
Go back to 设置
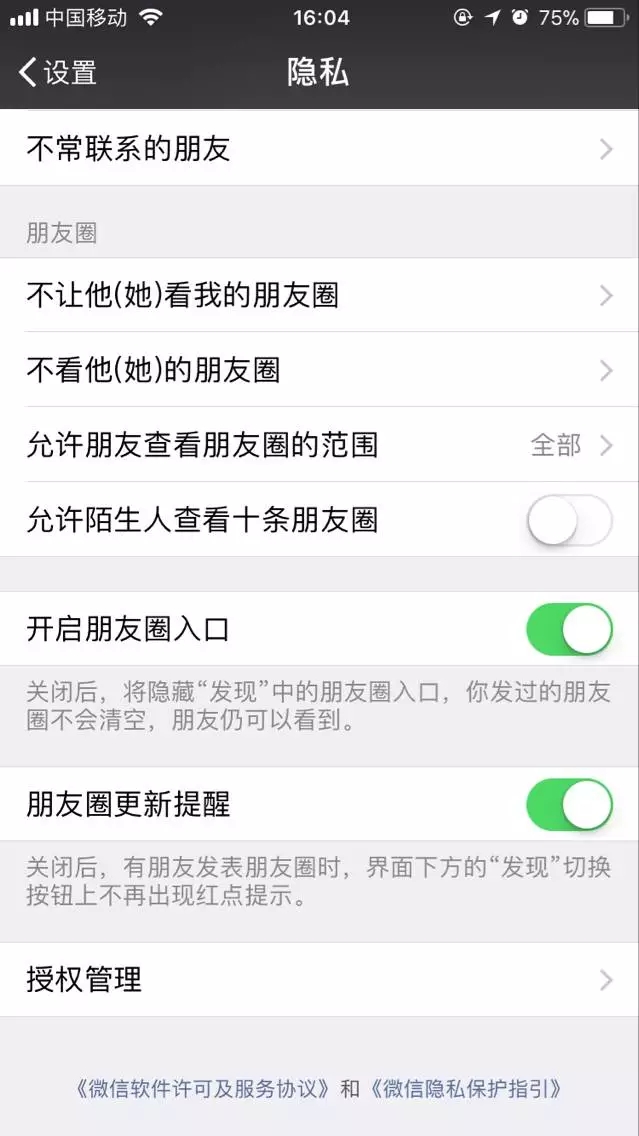tap(58, 72)
